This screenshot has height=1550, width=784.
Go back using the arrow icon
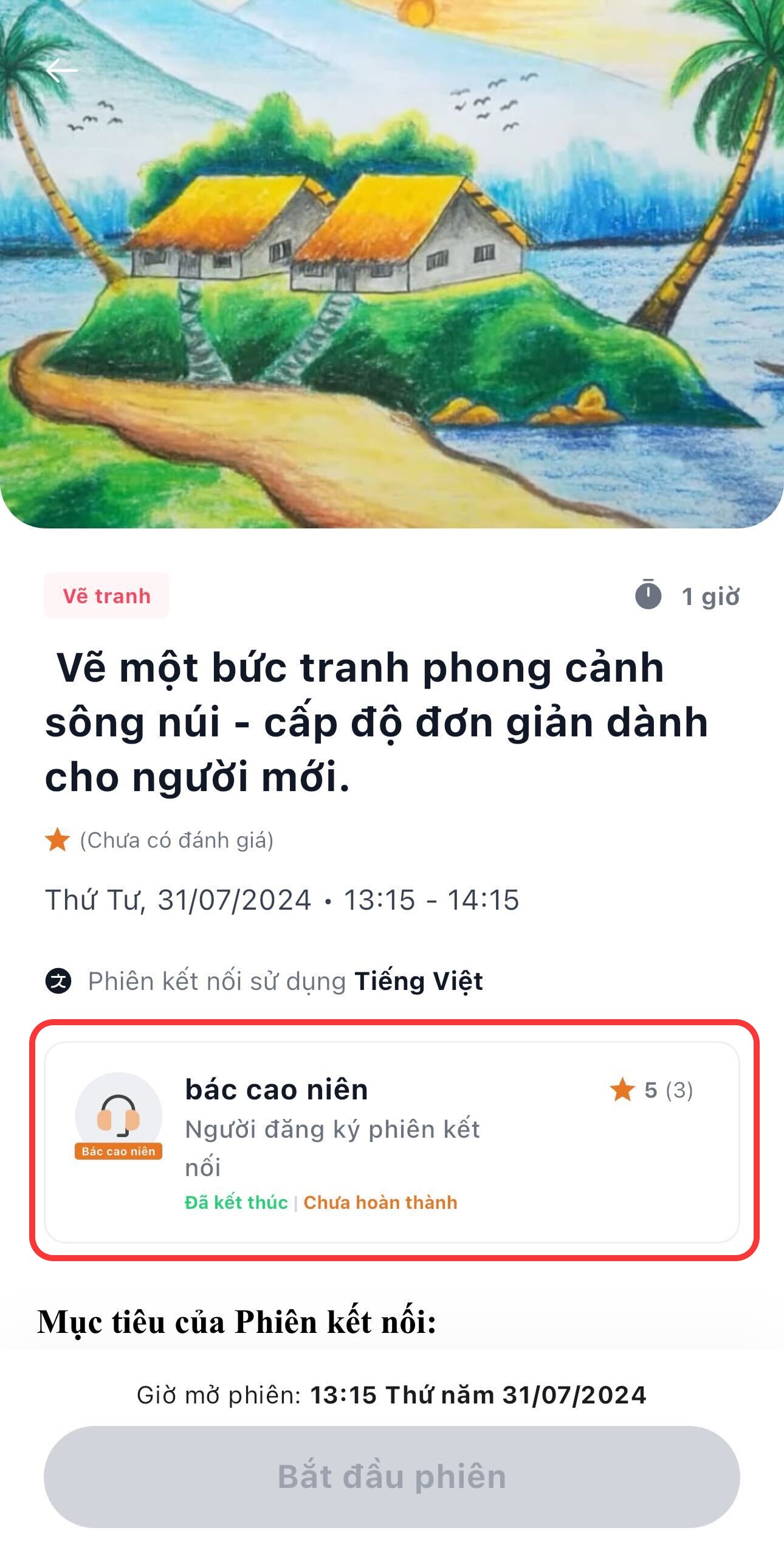pos(61,71)
